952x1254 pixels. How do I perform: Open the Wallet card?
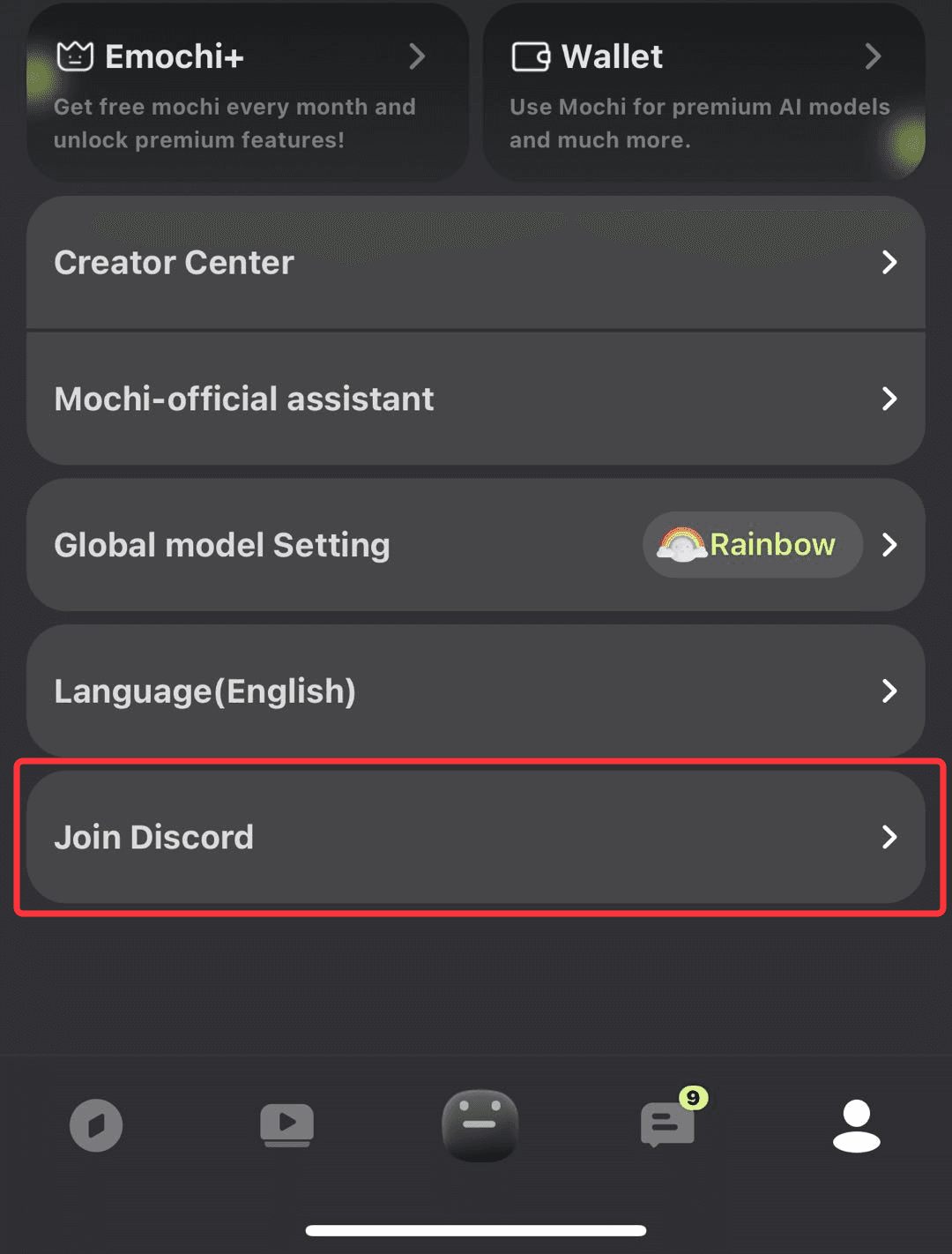pyautogui.click(x=703, y=93)
